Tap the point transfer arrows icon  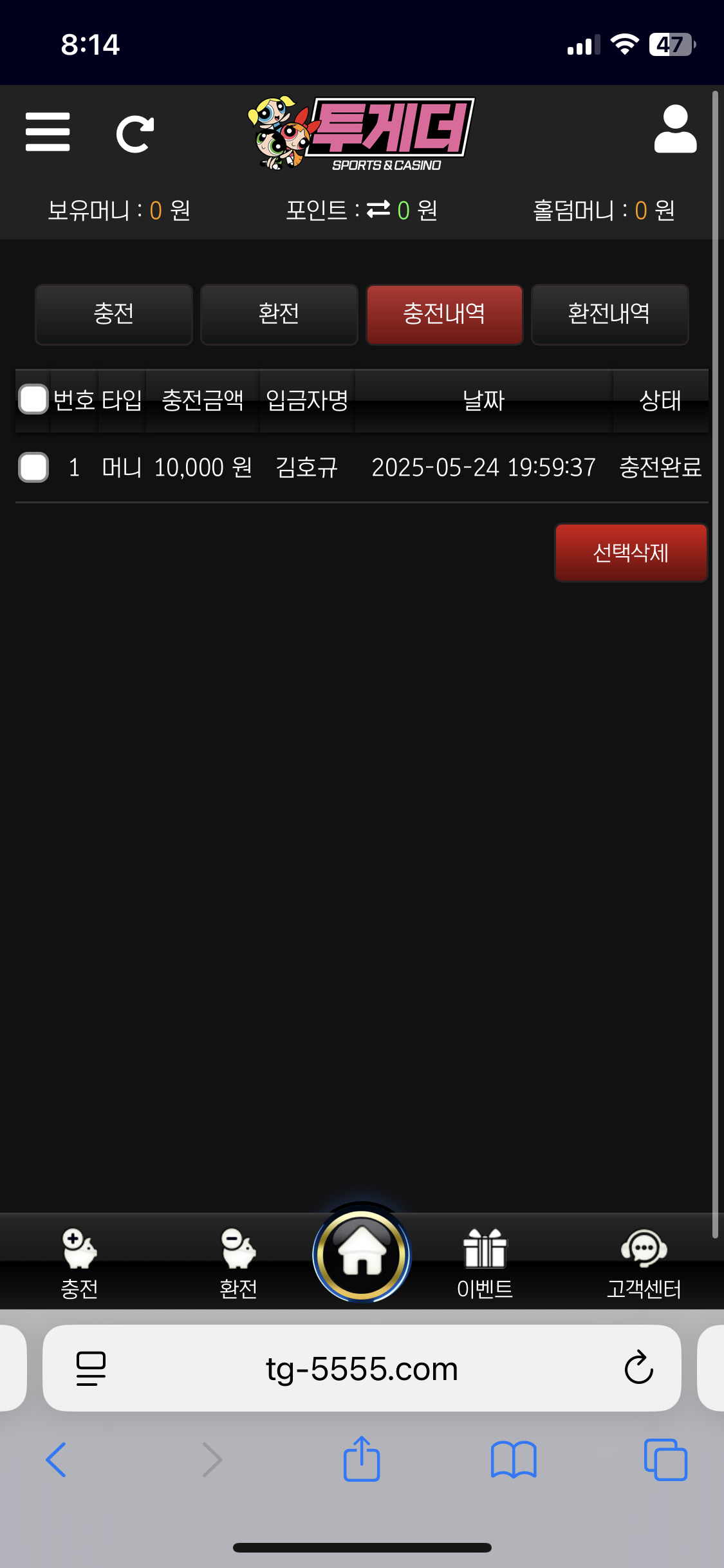(378, 209)
